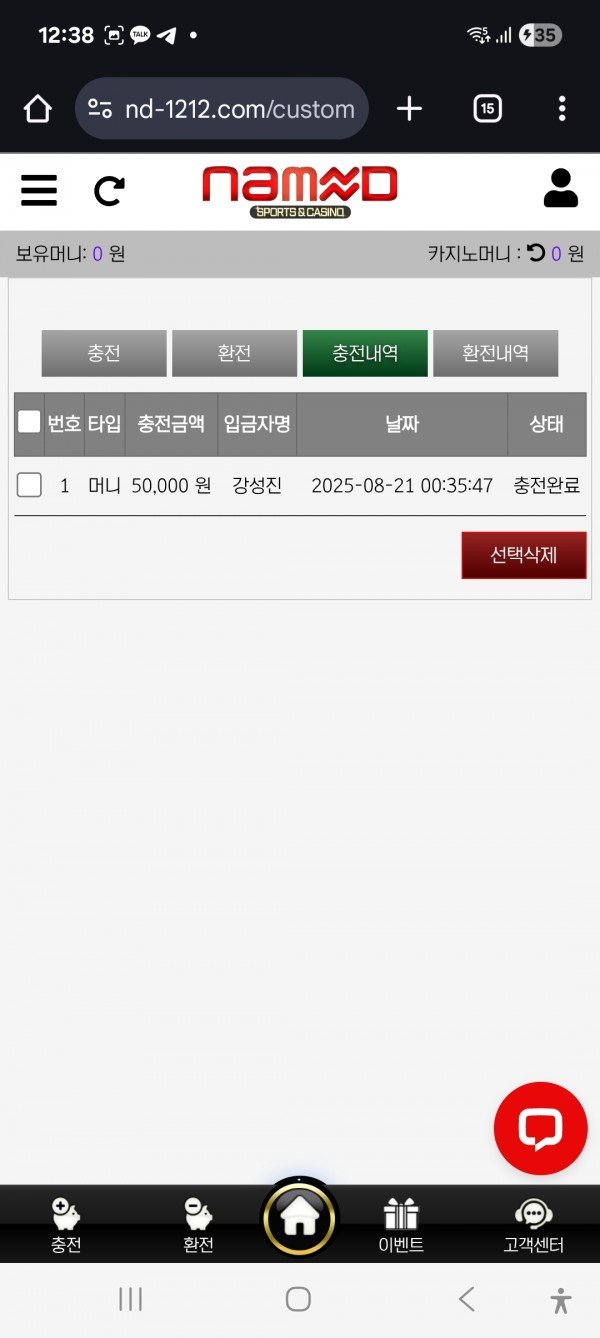Refresh the 카지노머니 balance
Screen dimensions: 600x1338
pos(537,253)
